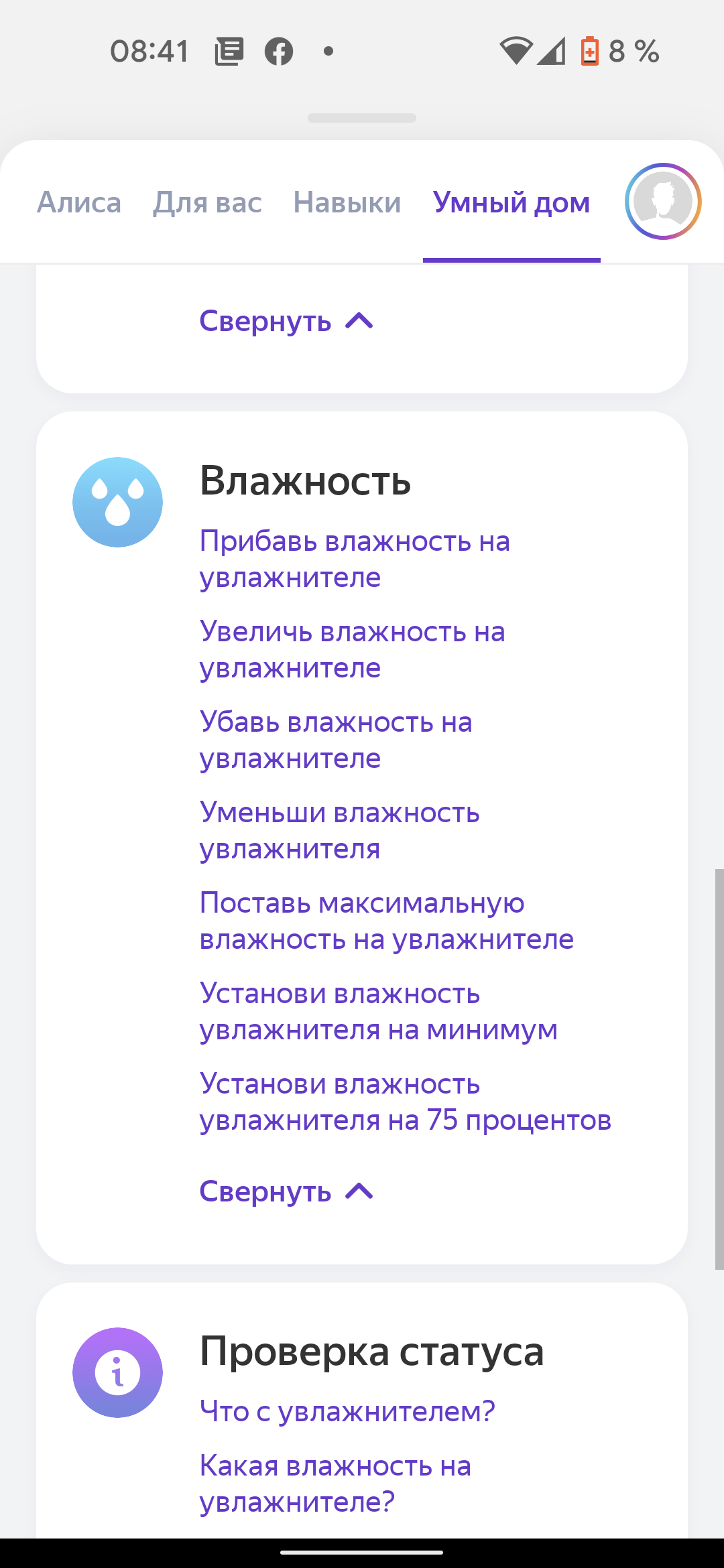Collapse the Влажность card with Свернуть
The image size is (724, 1568).
point(286,1191)
